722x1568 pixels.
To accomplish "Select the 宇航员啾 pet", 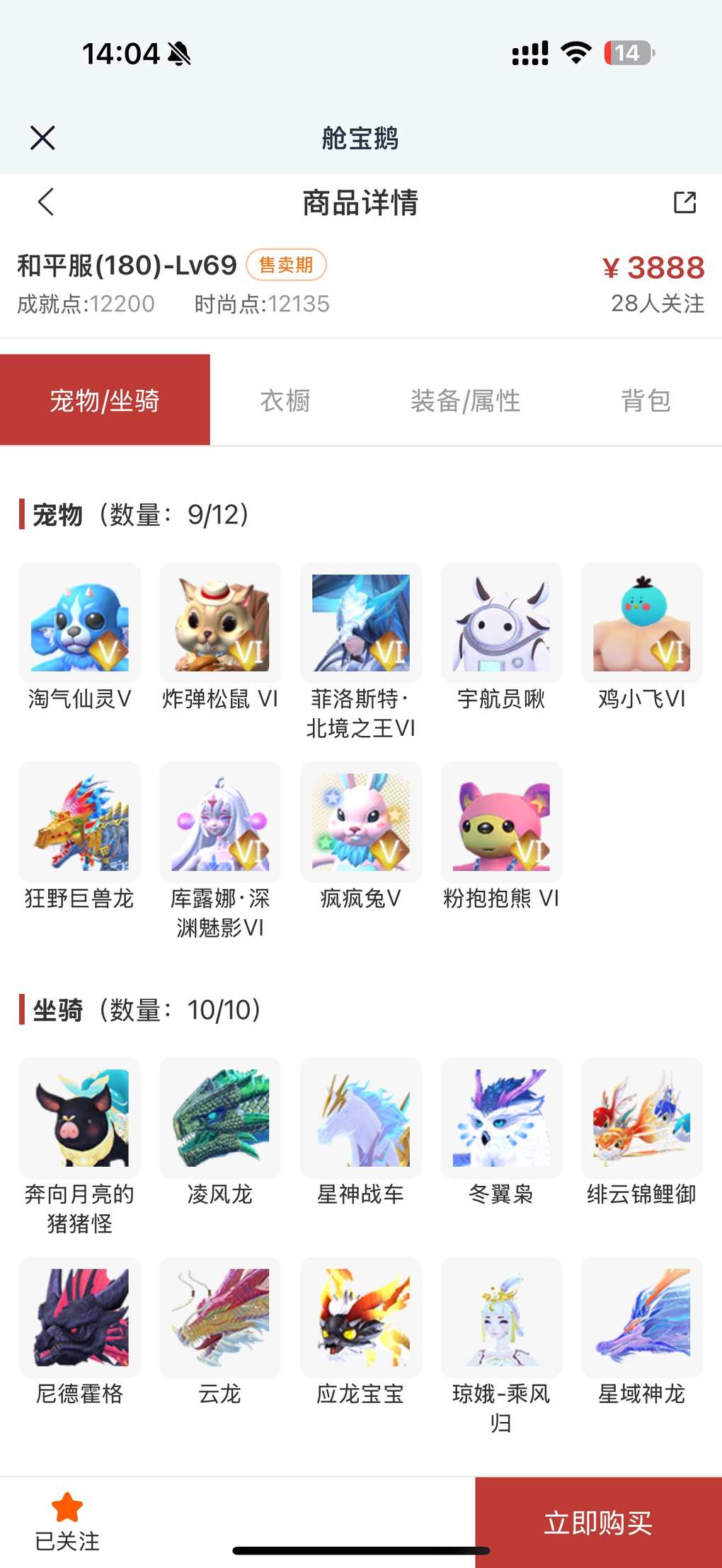I will coord(501,623).
